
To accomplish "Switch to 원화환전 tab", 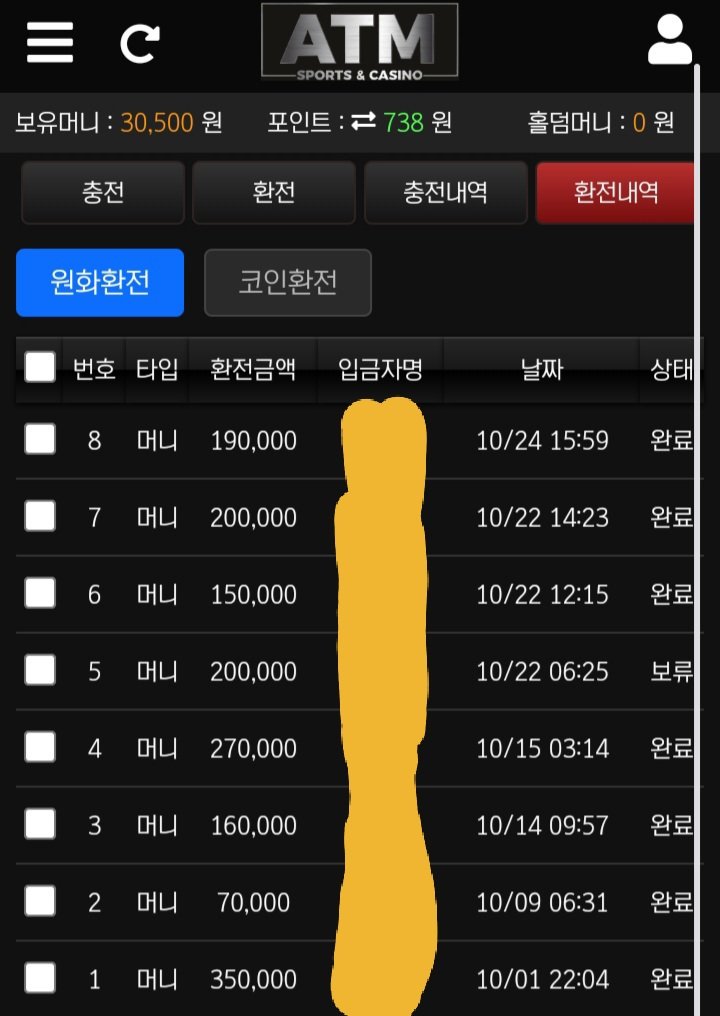I will pyautogui.click(x=100, y=282).
